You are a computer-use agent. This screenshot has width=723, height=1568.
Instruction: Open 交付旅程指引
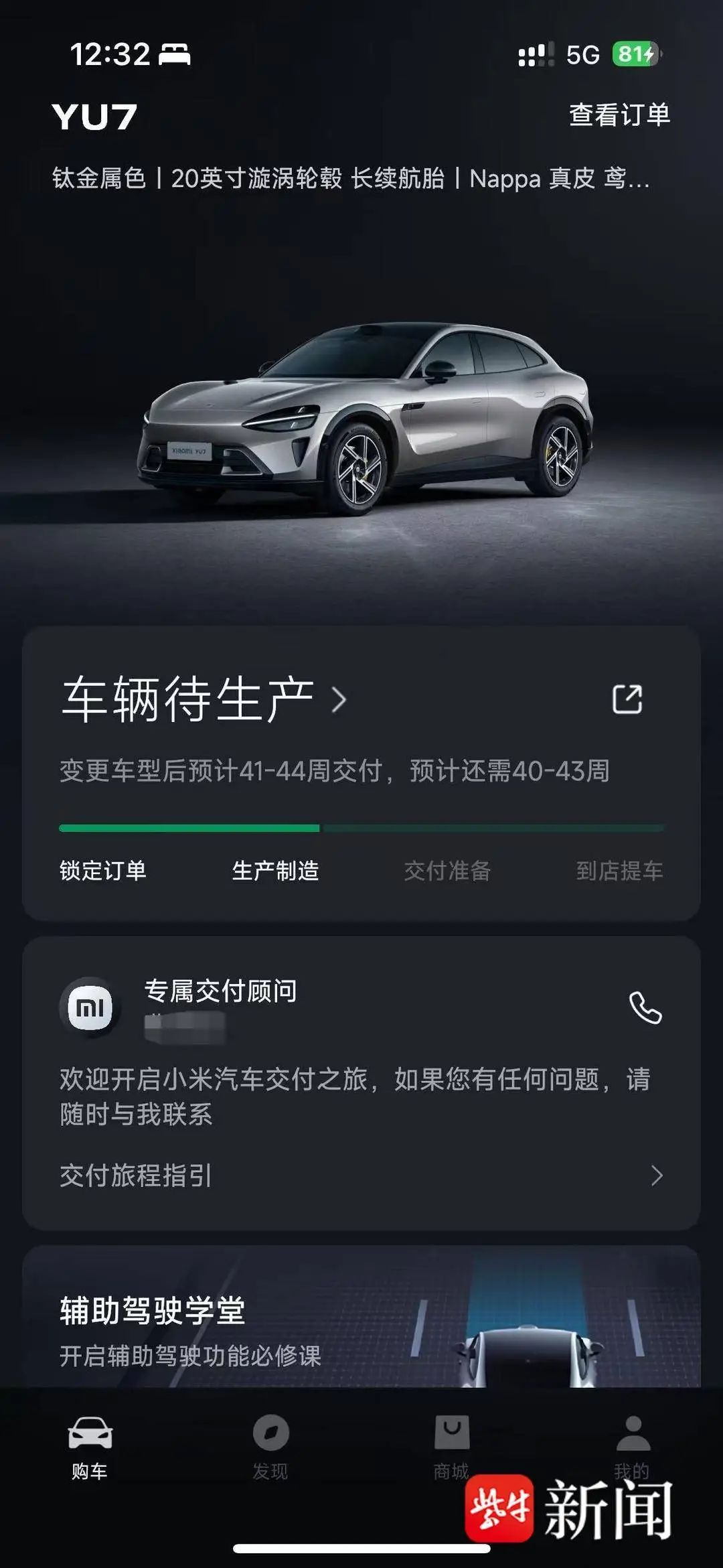(361, 1175)
